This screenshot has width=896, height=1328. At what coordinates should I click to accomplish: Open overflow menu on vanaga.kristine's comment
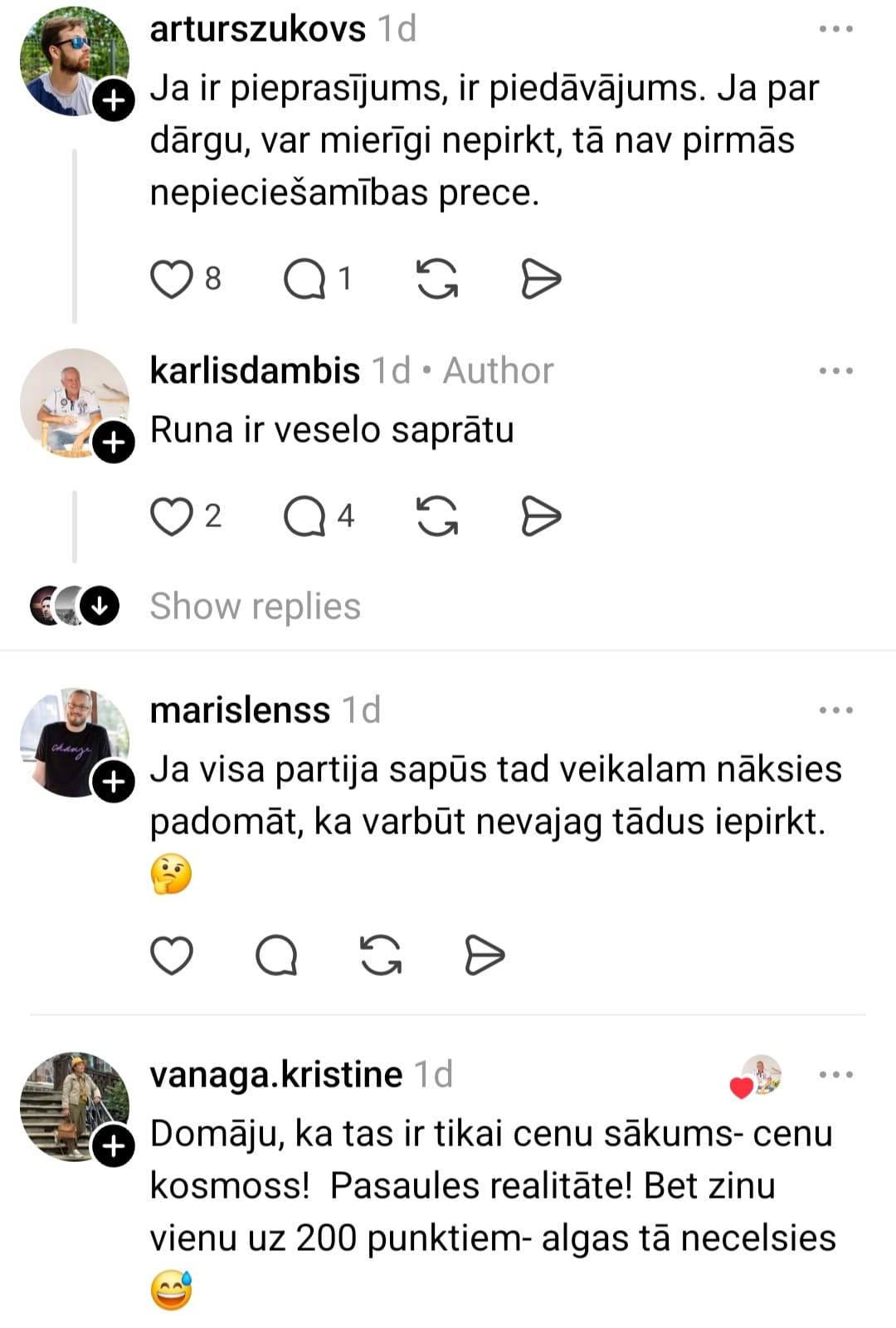point(835,1075)
